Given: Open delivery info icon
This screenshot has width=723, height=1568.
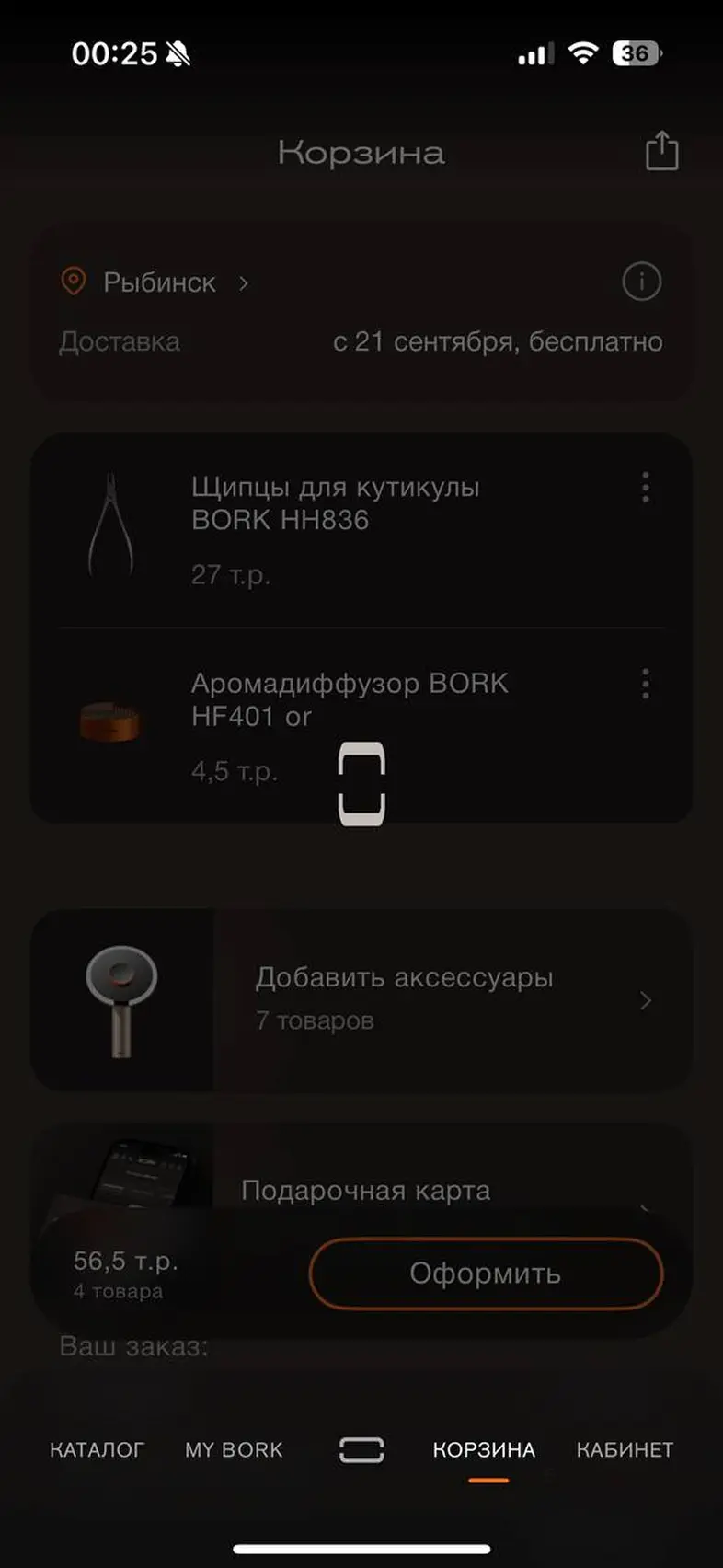Looking at the screenshot, I should coord(641,282).
